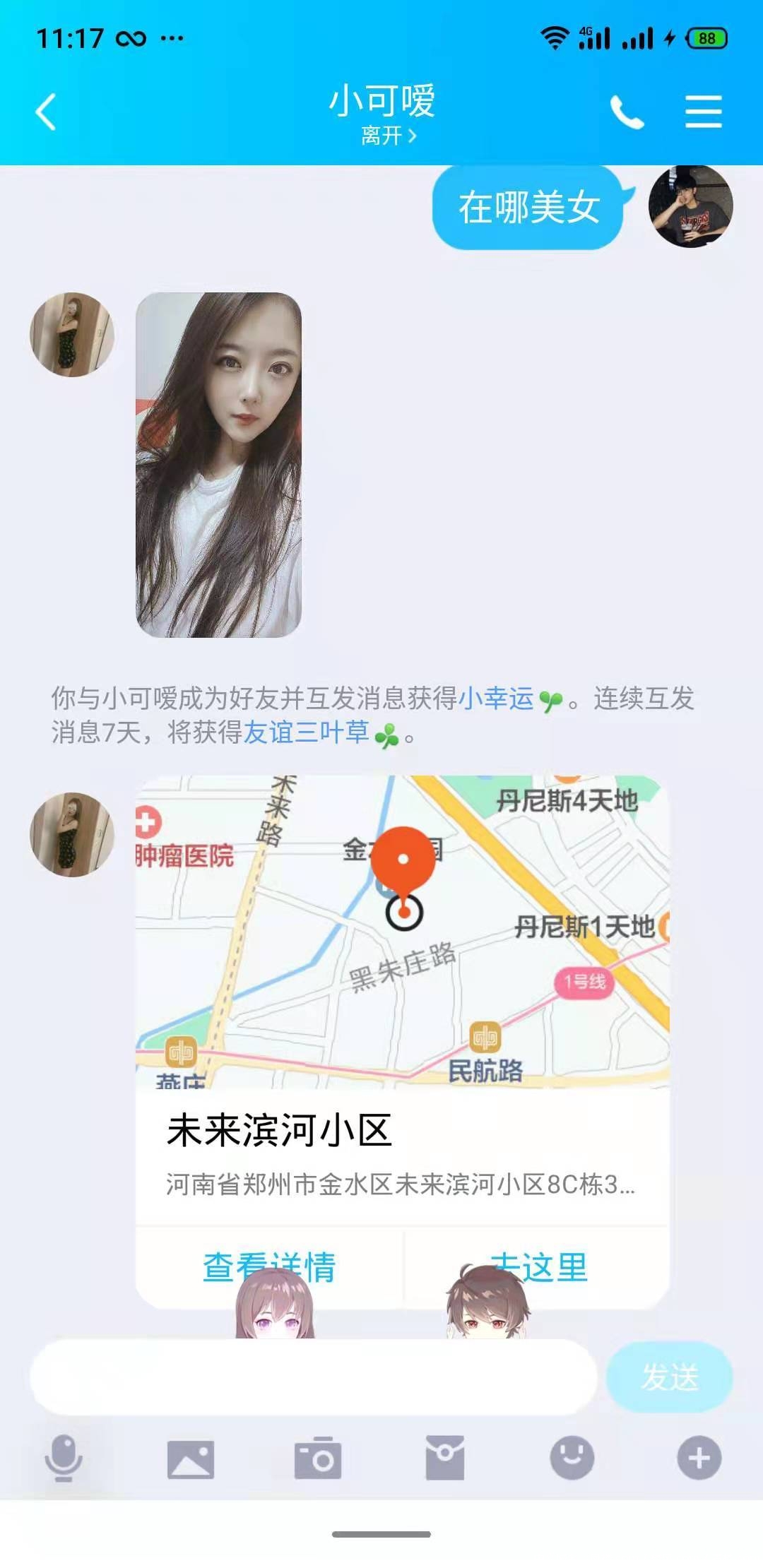Image resolution: width=763 pixels, height=1568 pixels.
Task: Open the 离开 status link
Action: click(x=388, y=135)
